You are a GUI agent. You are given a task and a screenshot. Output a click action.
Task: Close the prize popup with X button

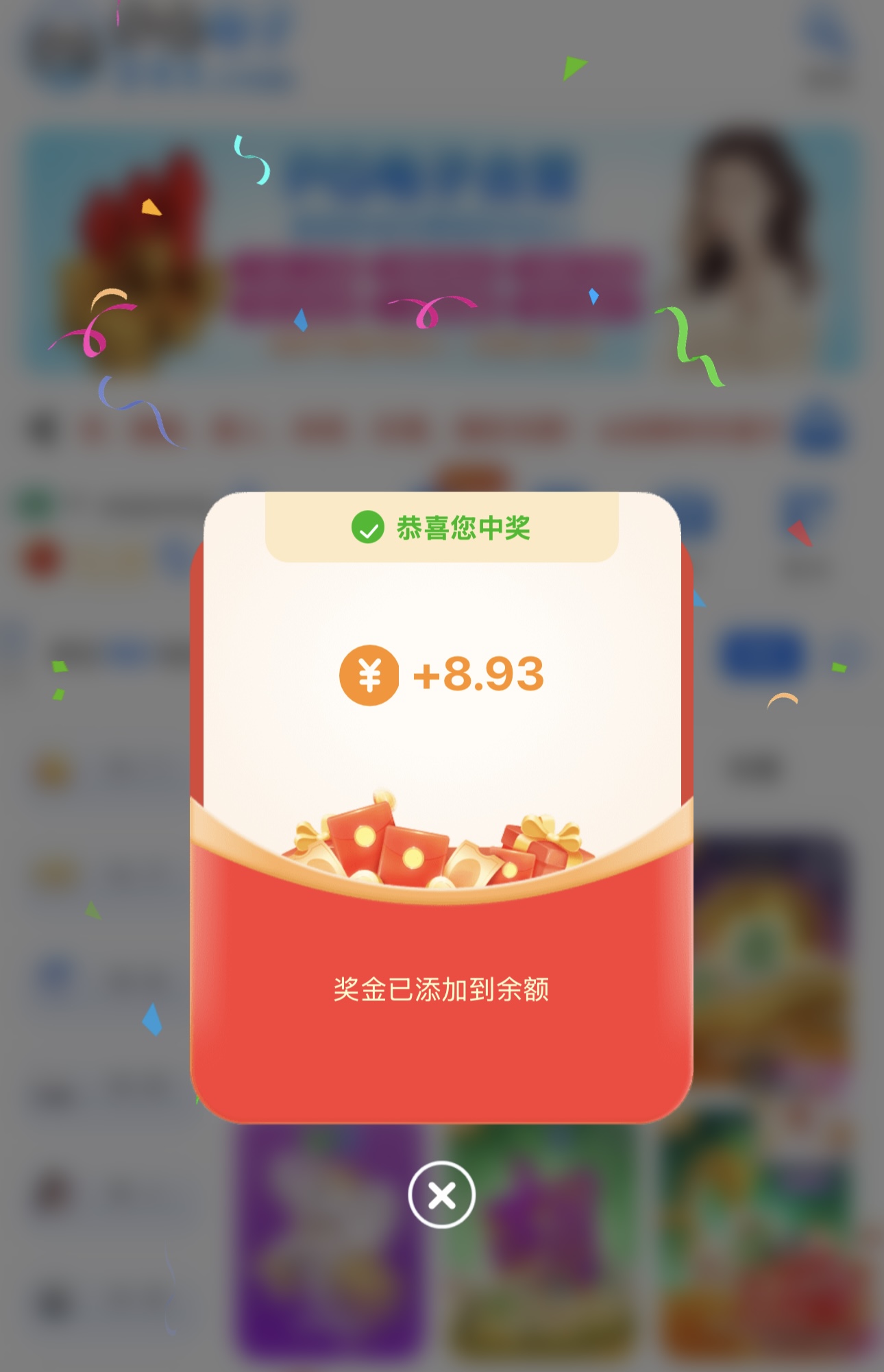pos(441,1195)
